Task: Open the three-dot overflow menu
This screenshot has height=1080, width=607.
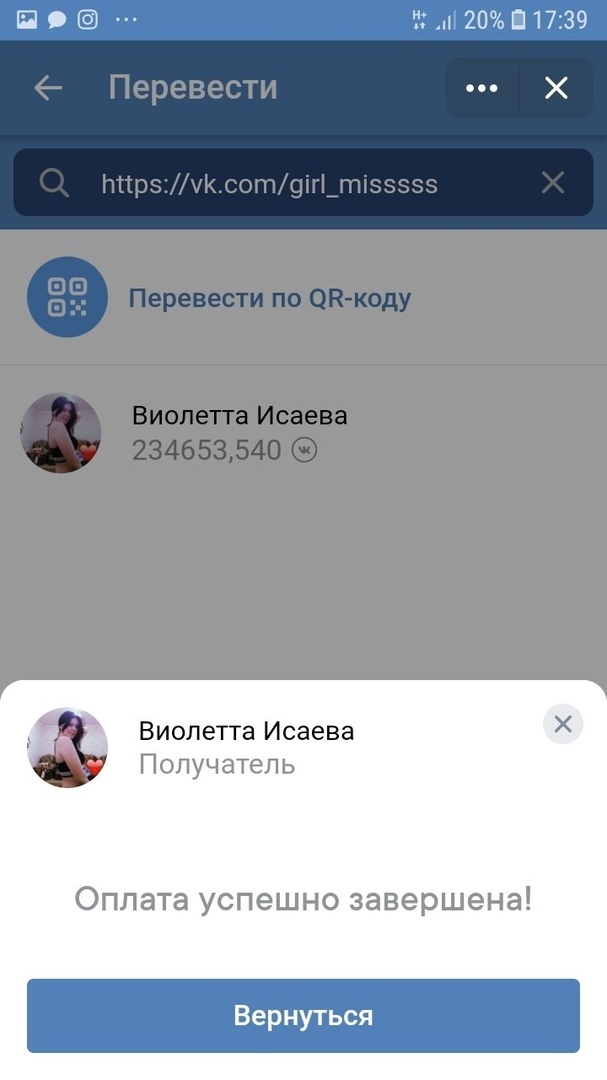Action: pos(482,88)
